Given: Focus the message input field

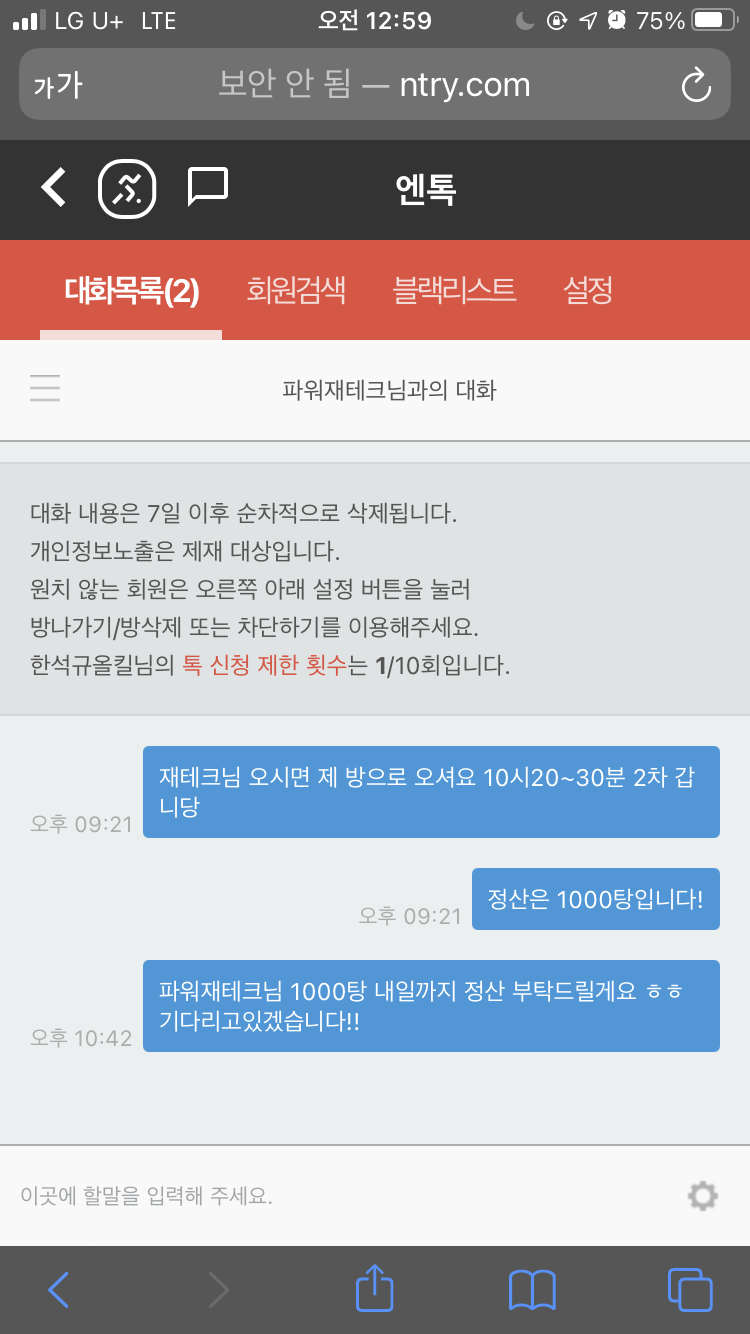Looking at the screenshot, I should pos(340,1195).
